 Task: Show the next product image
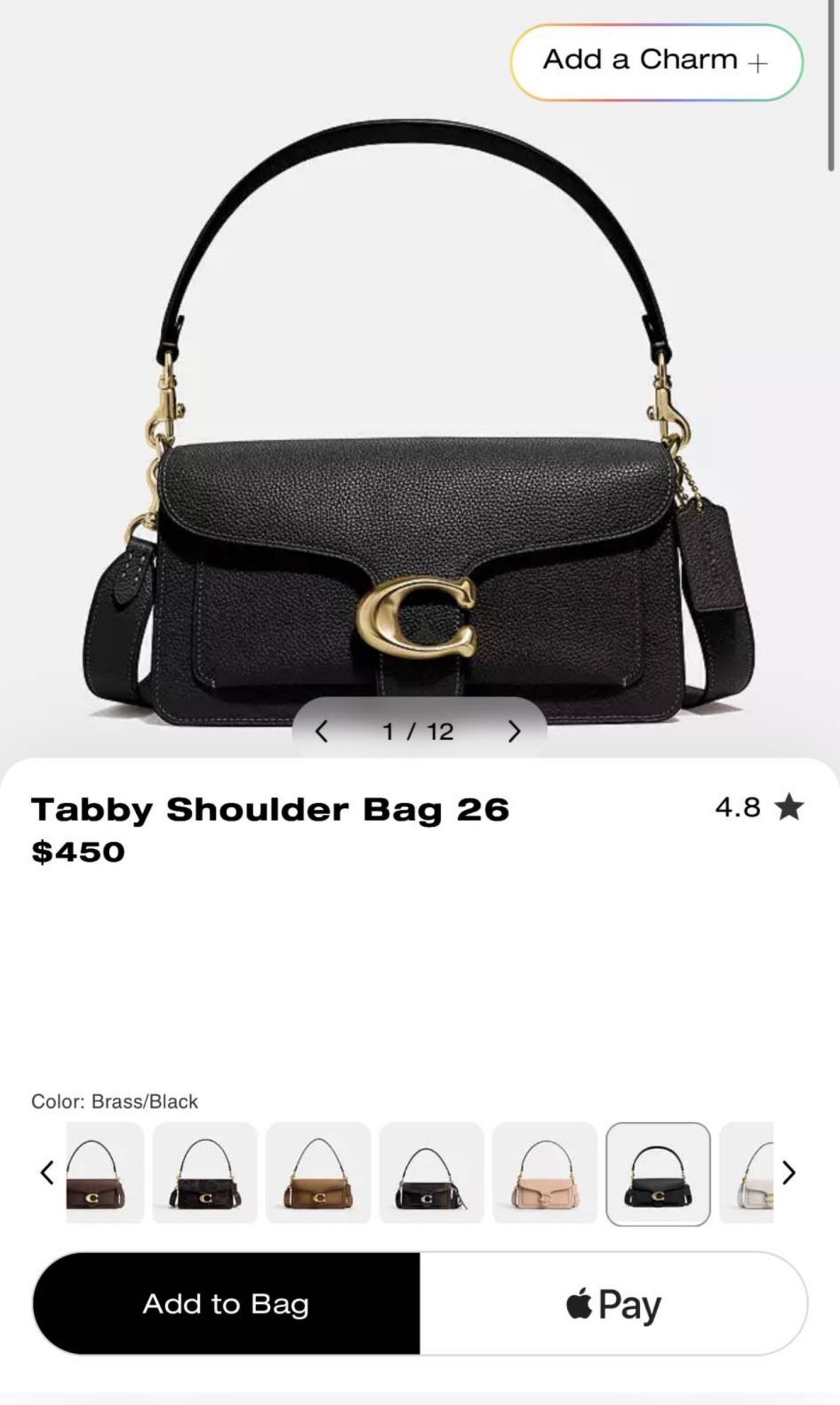514,731
